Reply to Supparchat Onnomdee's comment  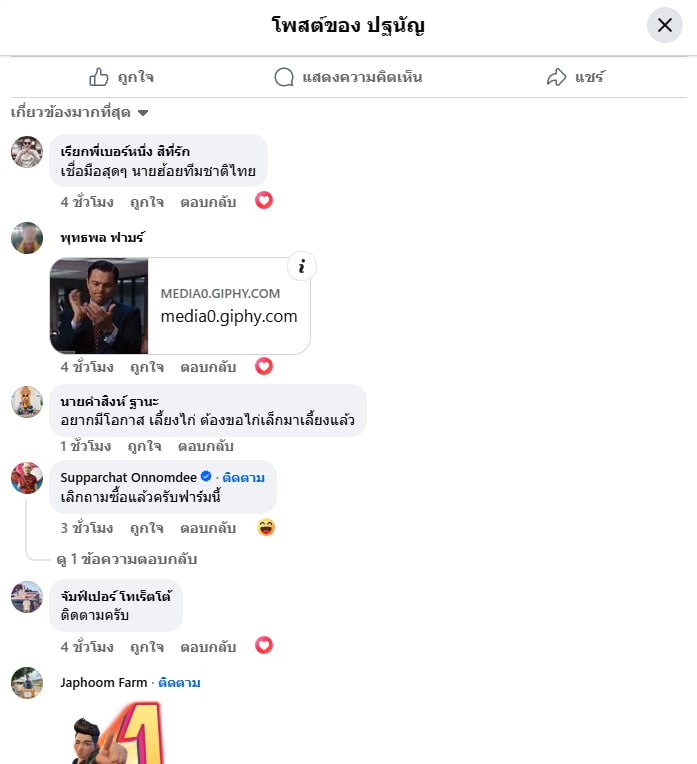coord(208,527)
